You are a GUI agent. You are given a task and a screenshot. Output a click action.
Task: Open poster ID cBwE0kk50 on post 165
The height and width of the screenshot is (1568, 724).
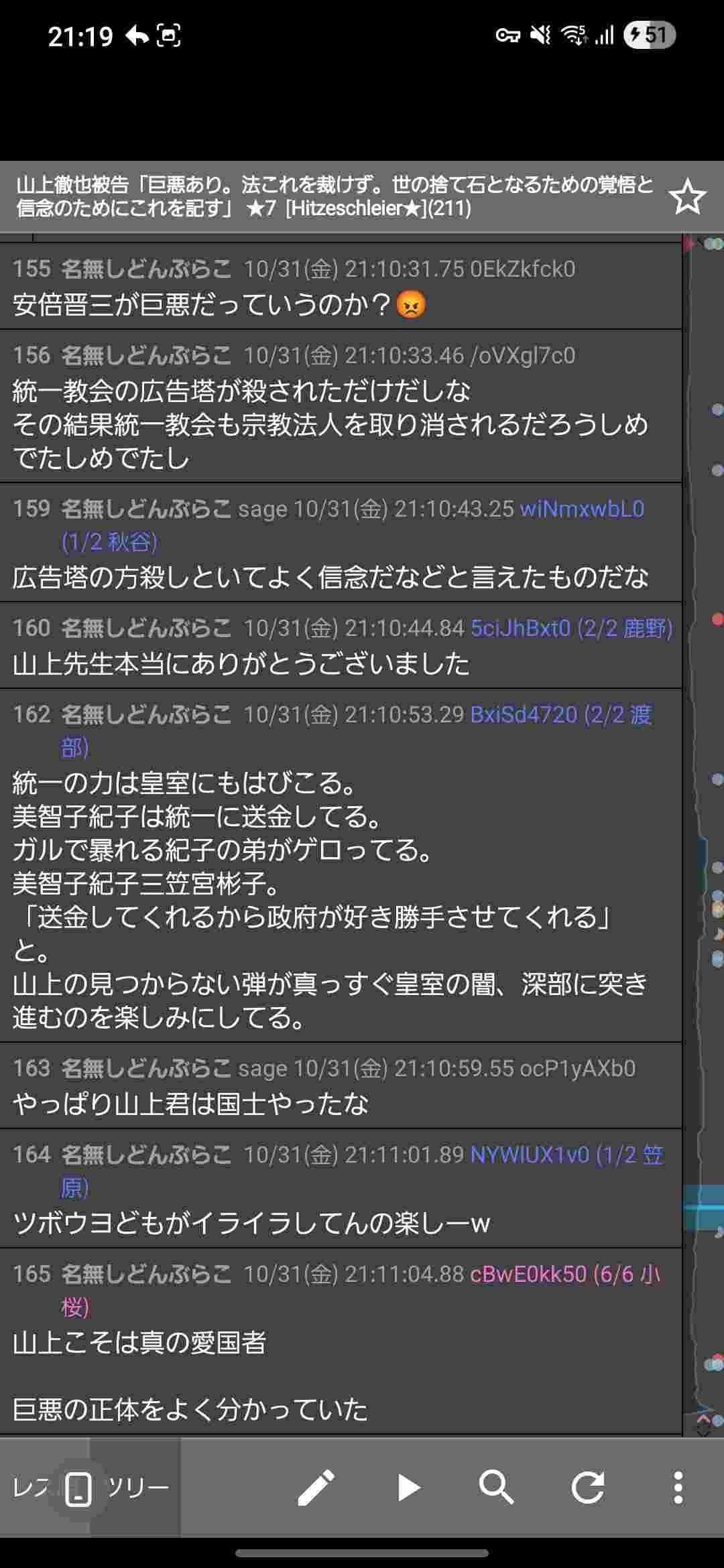pos(528,1274)
